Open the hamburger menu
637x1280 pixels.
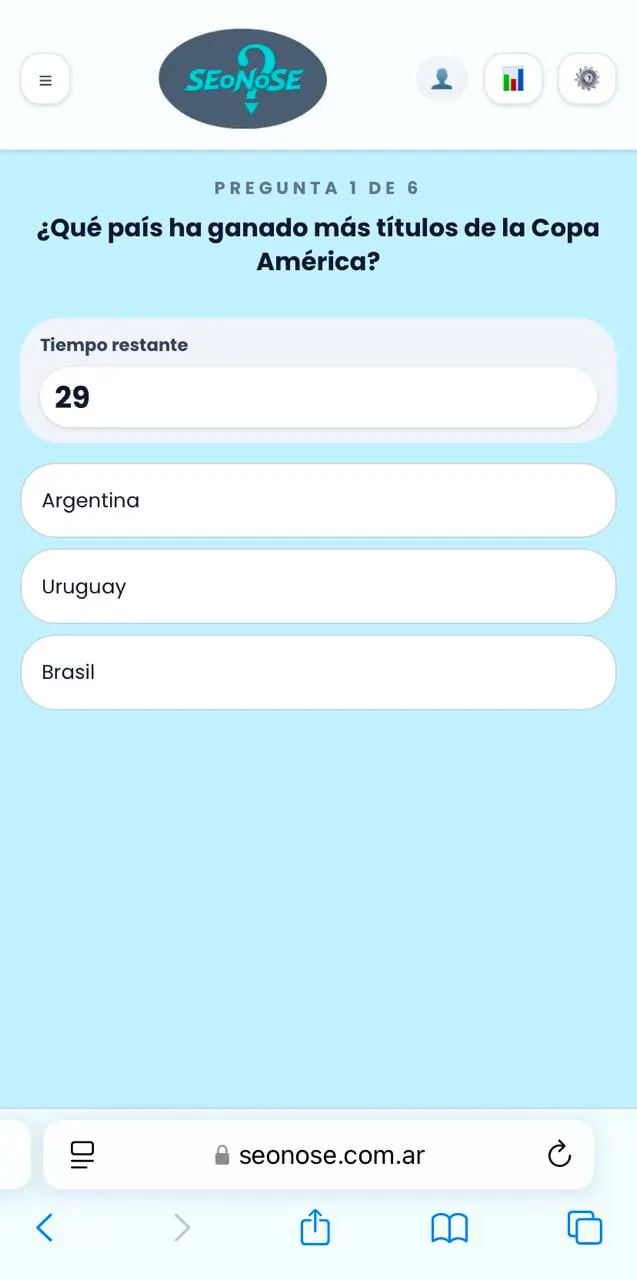click(x=45, y=79)
